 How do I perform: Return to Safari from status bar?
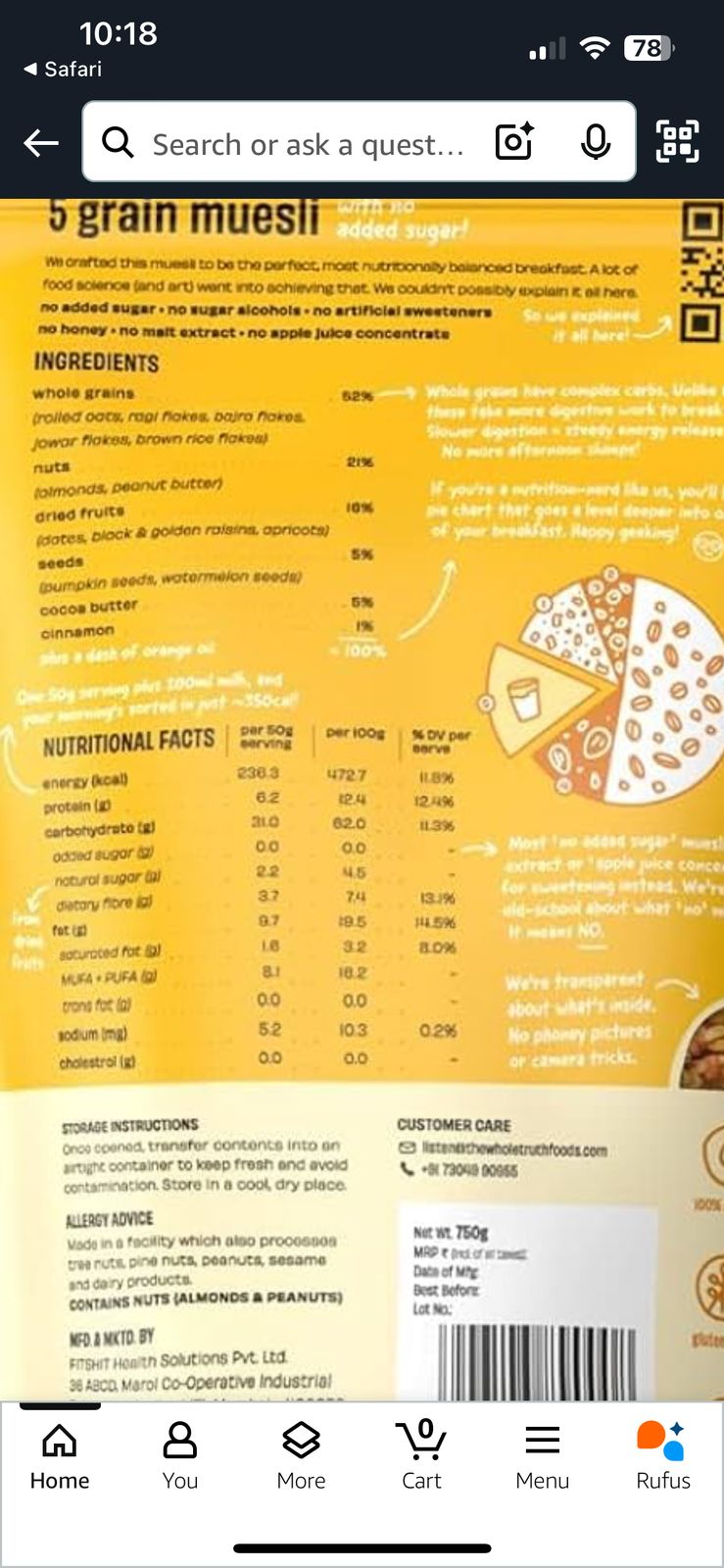click(63, 69)
